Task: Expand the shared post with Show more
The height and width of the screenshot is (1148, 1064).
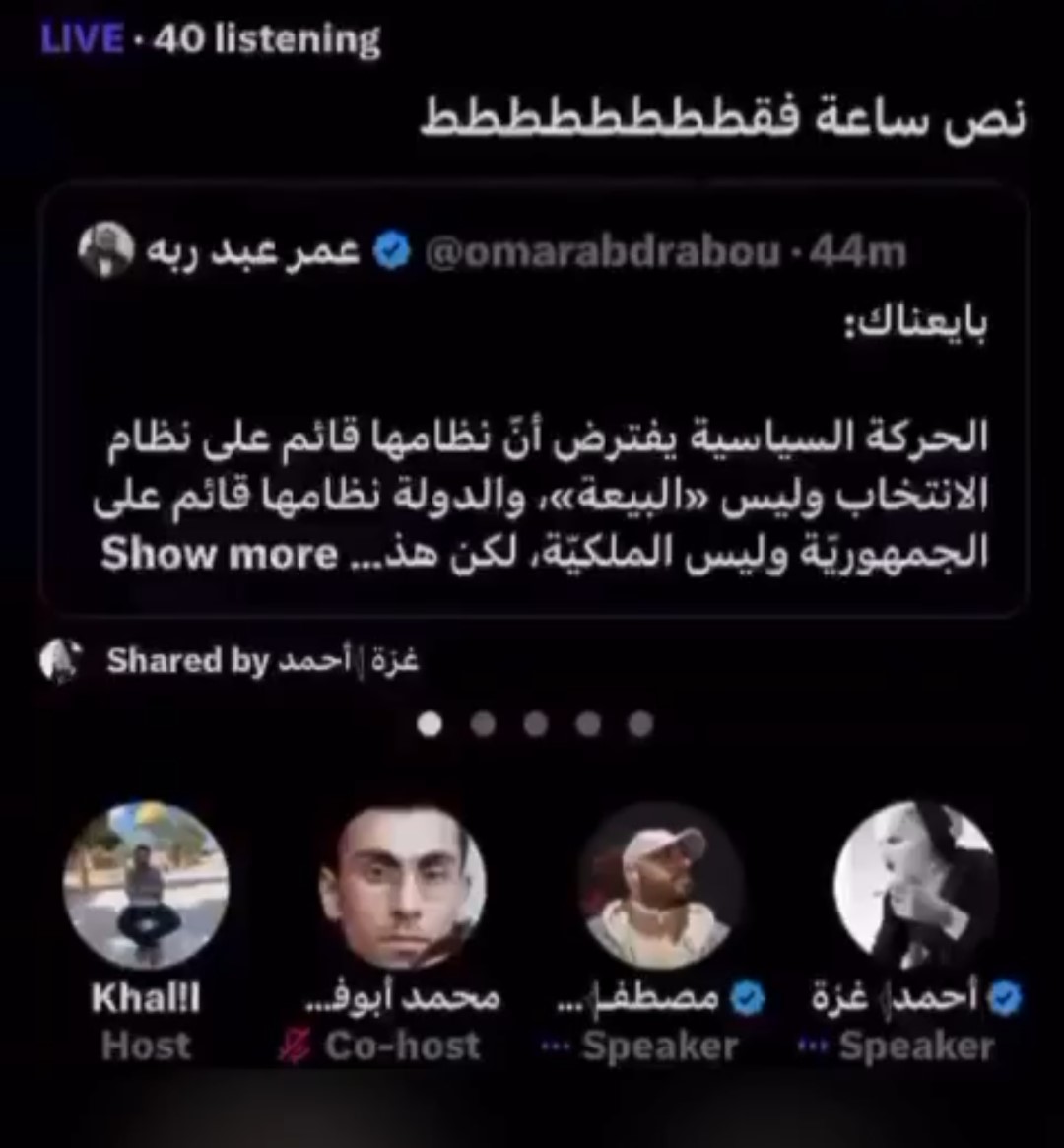Action: pos(220,556)
